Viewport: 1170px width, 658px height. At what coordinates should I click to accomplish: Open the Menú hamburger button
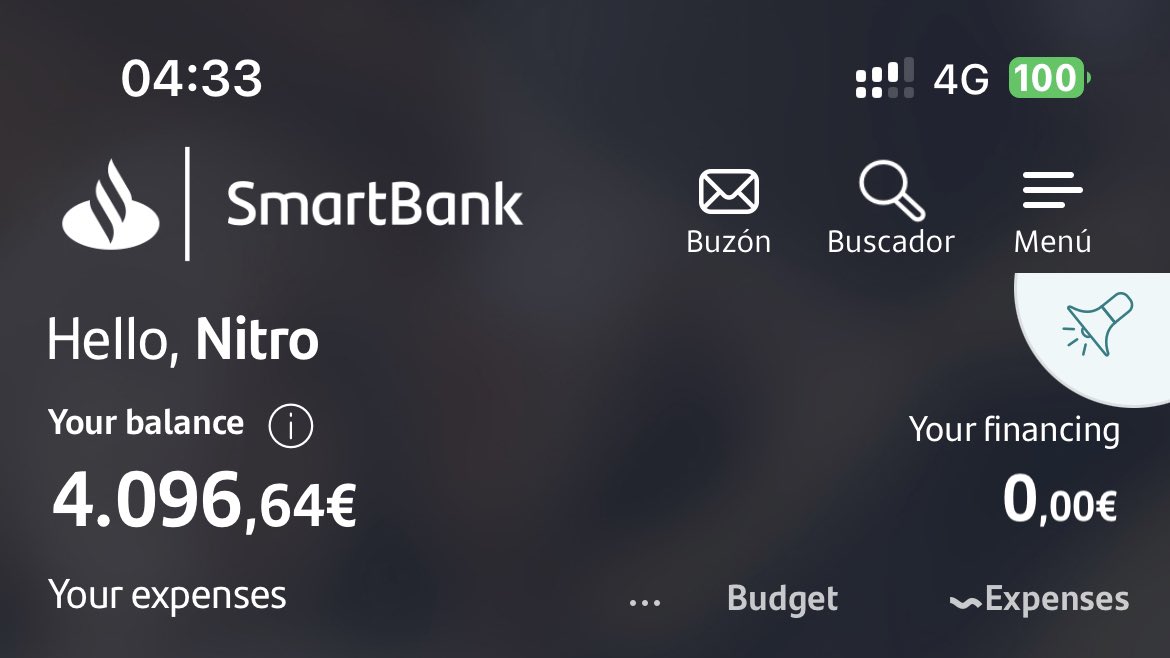1052,210
